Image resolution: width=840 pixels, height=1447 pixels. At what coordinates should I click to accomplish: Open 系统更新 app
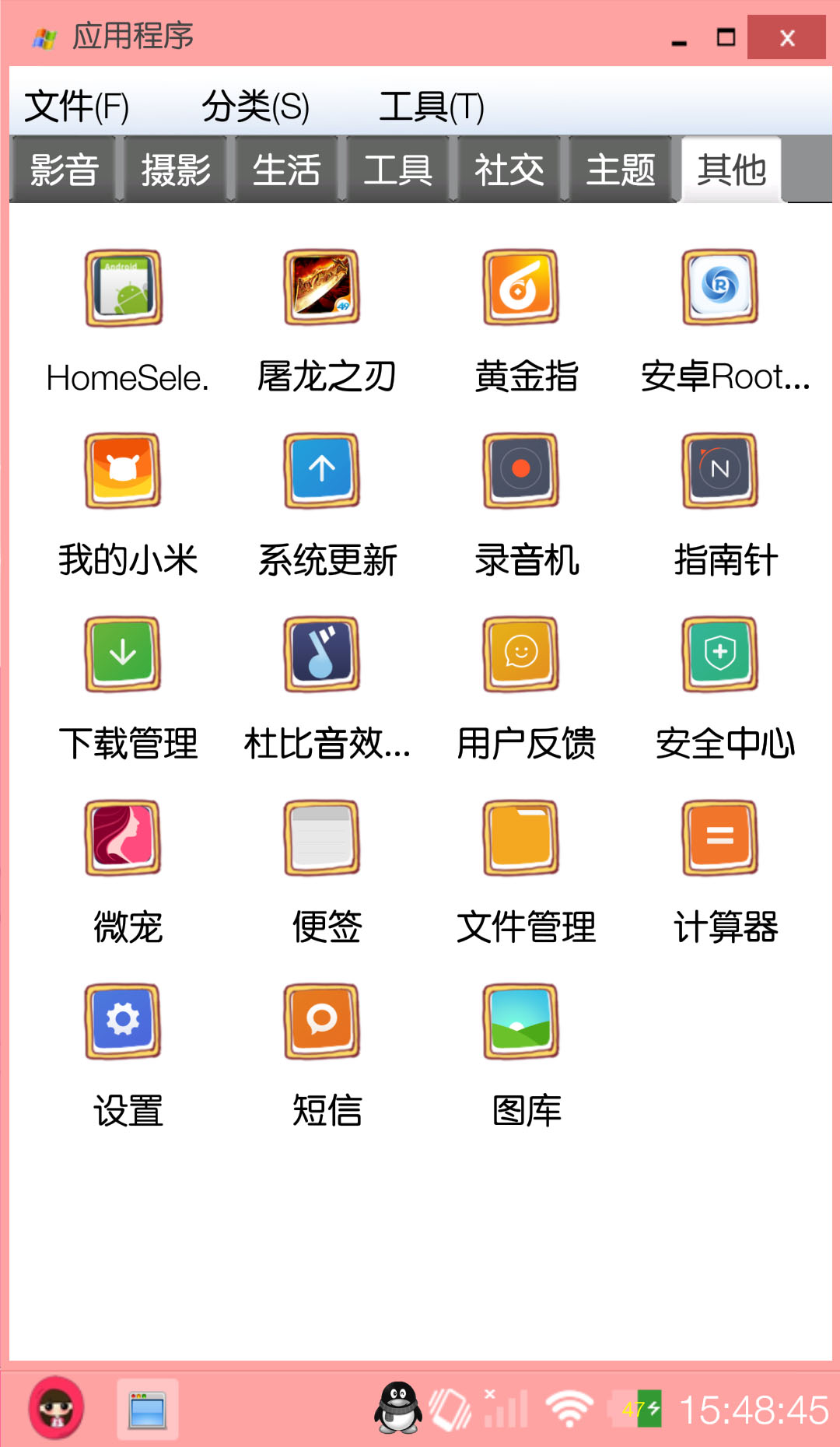(322, 471)
